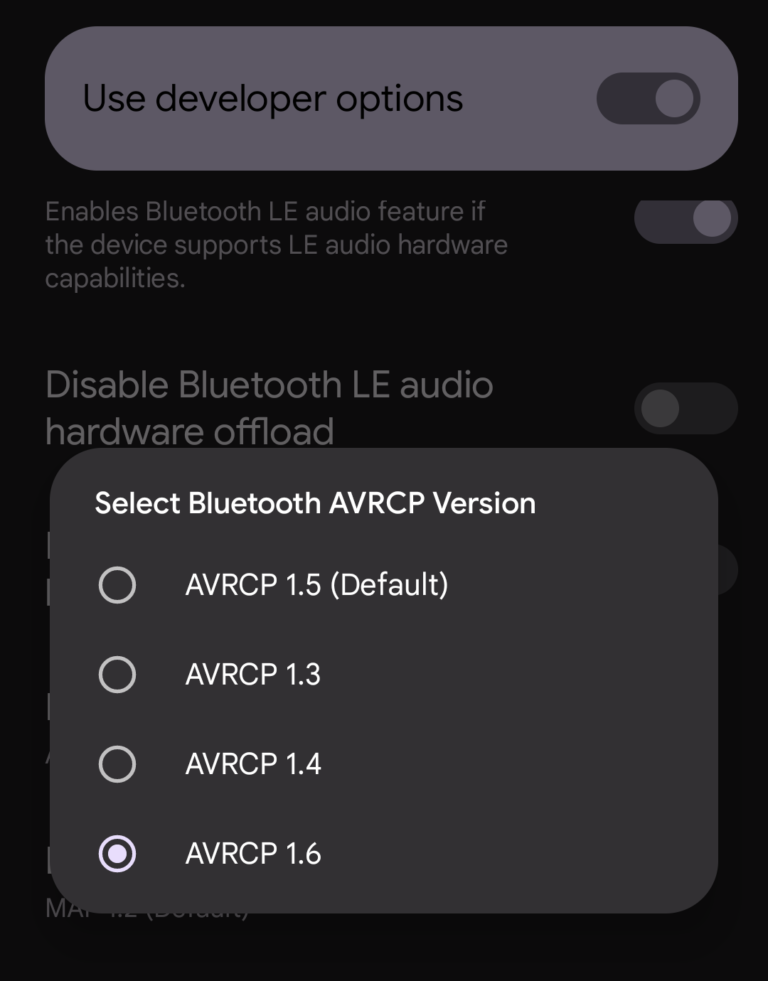Tap the Select Bluetooth AVRCP Version dialog title
768x981 pixels.
coord(316,503)
